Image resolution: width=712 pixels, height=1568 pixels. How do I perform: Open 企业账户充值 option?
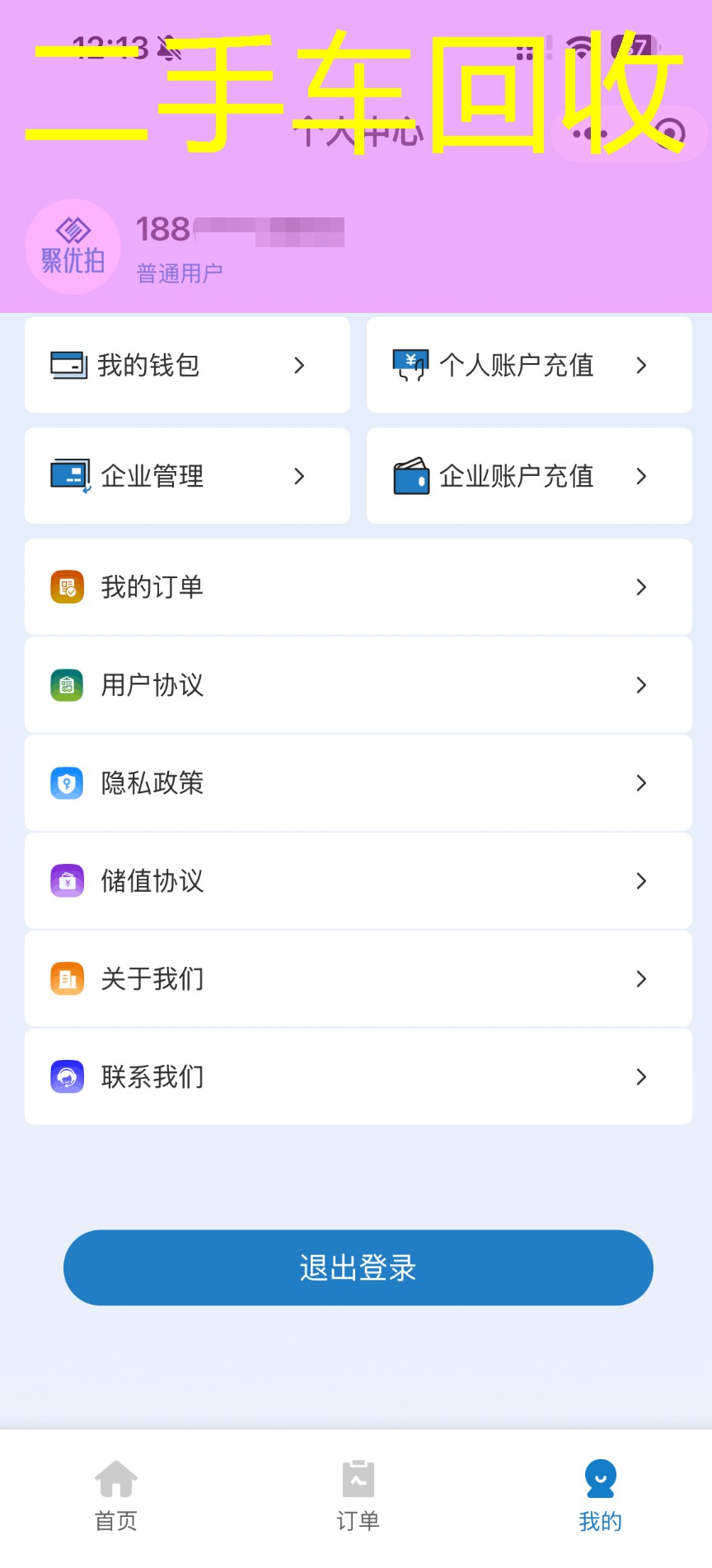(x=528, y=476)
